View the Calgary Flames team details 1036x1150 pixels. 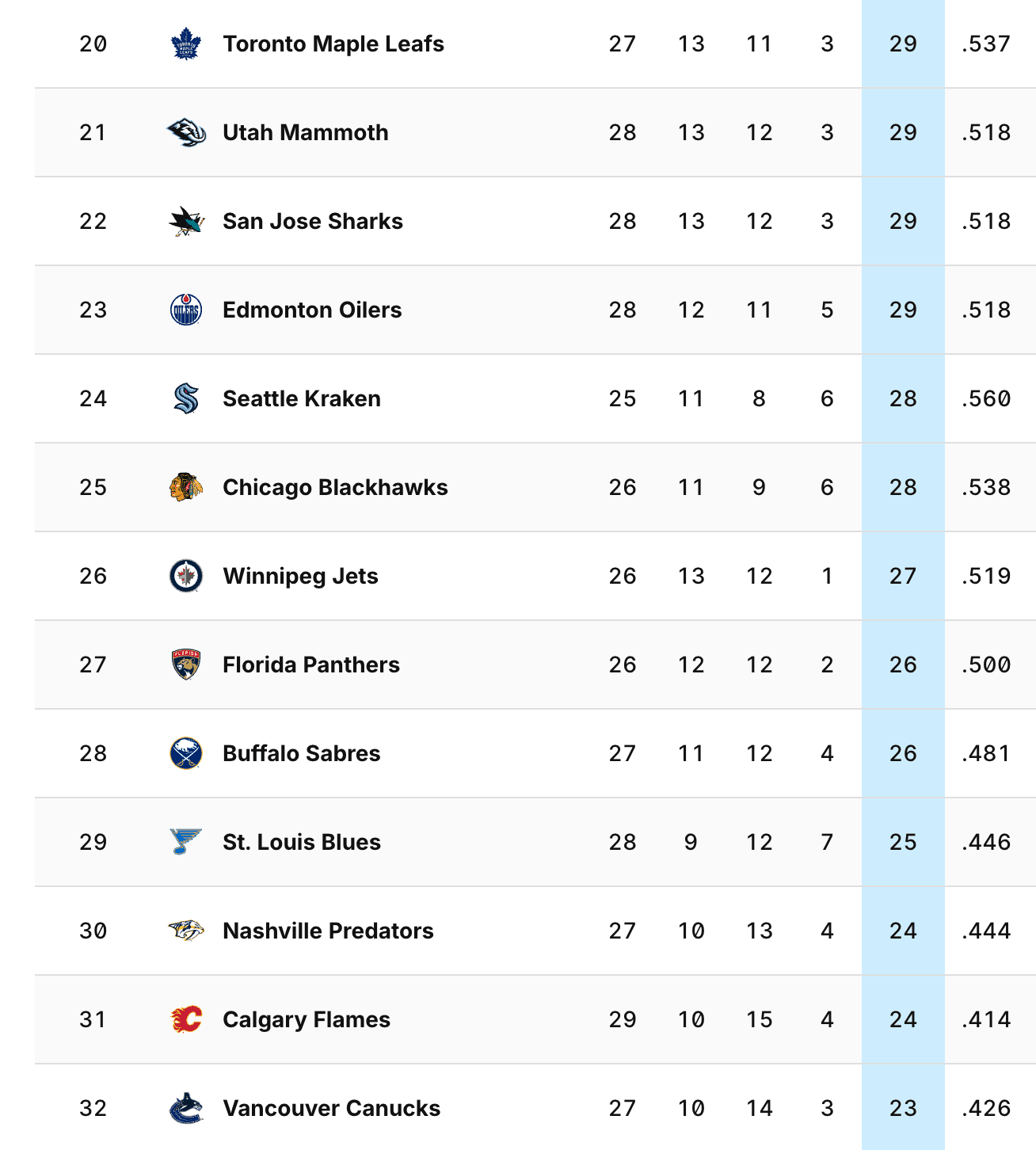pyautogui.click(x=306, y=1019)
